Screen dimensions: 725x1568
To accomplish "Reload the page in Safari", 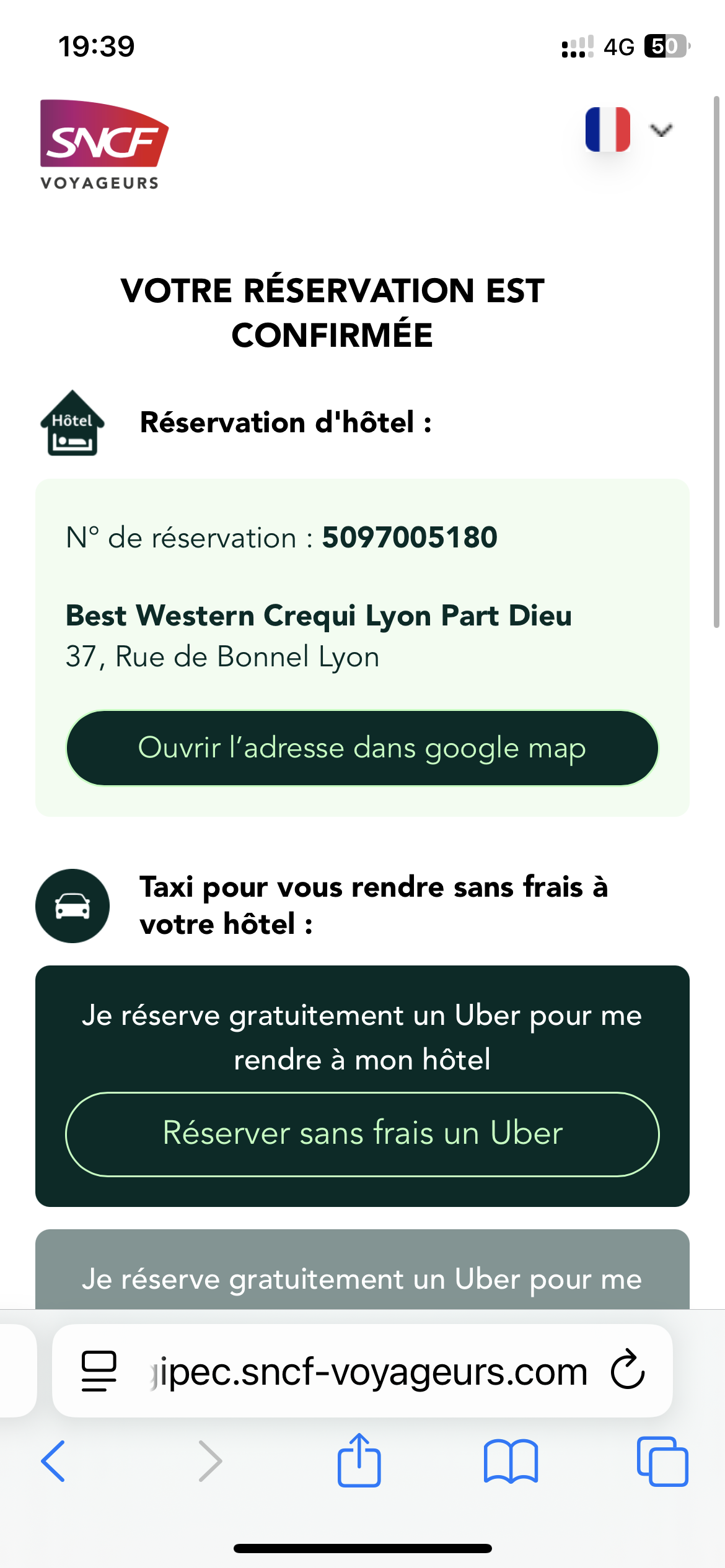I will coord(627,1370).
